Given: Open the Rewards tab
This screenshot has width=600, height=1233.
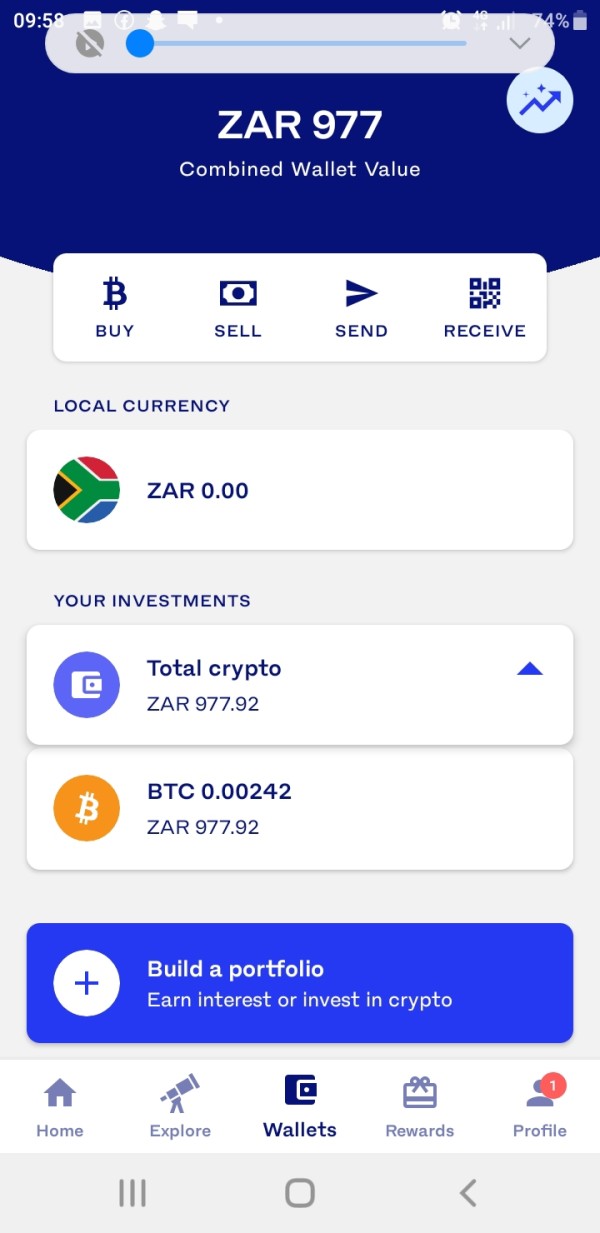Looking at the screenshot, I should pos(420,1107).
